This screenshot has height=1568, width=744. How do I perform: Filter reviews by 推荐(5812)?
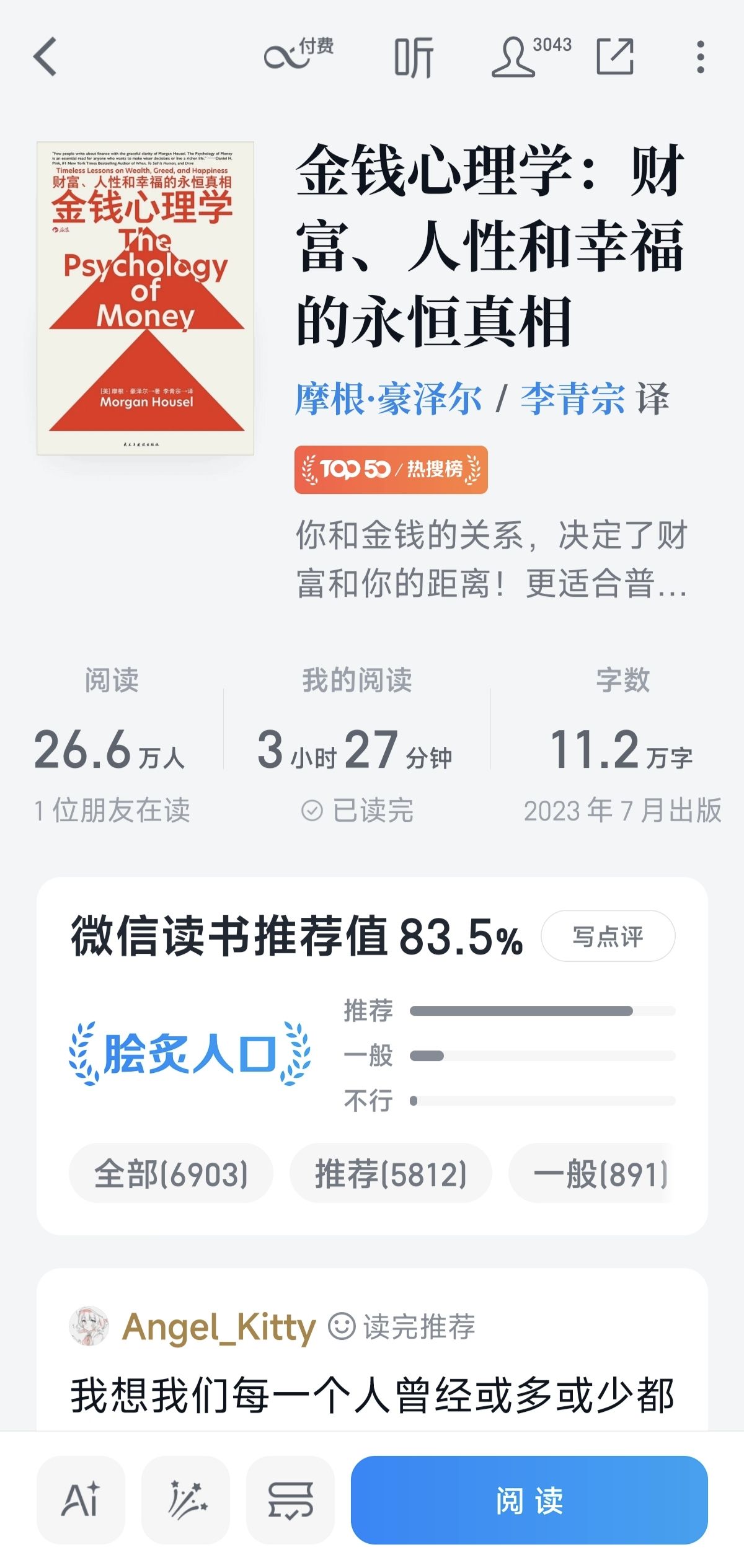(391, 1173)
